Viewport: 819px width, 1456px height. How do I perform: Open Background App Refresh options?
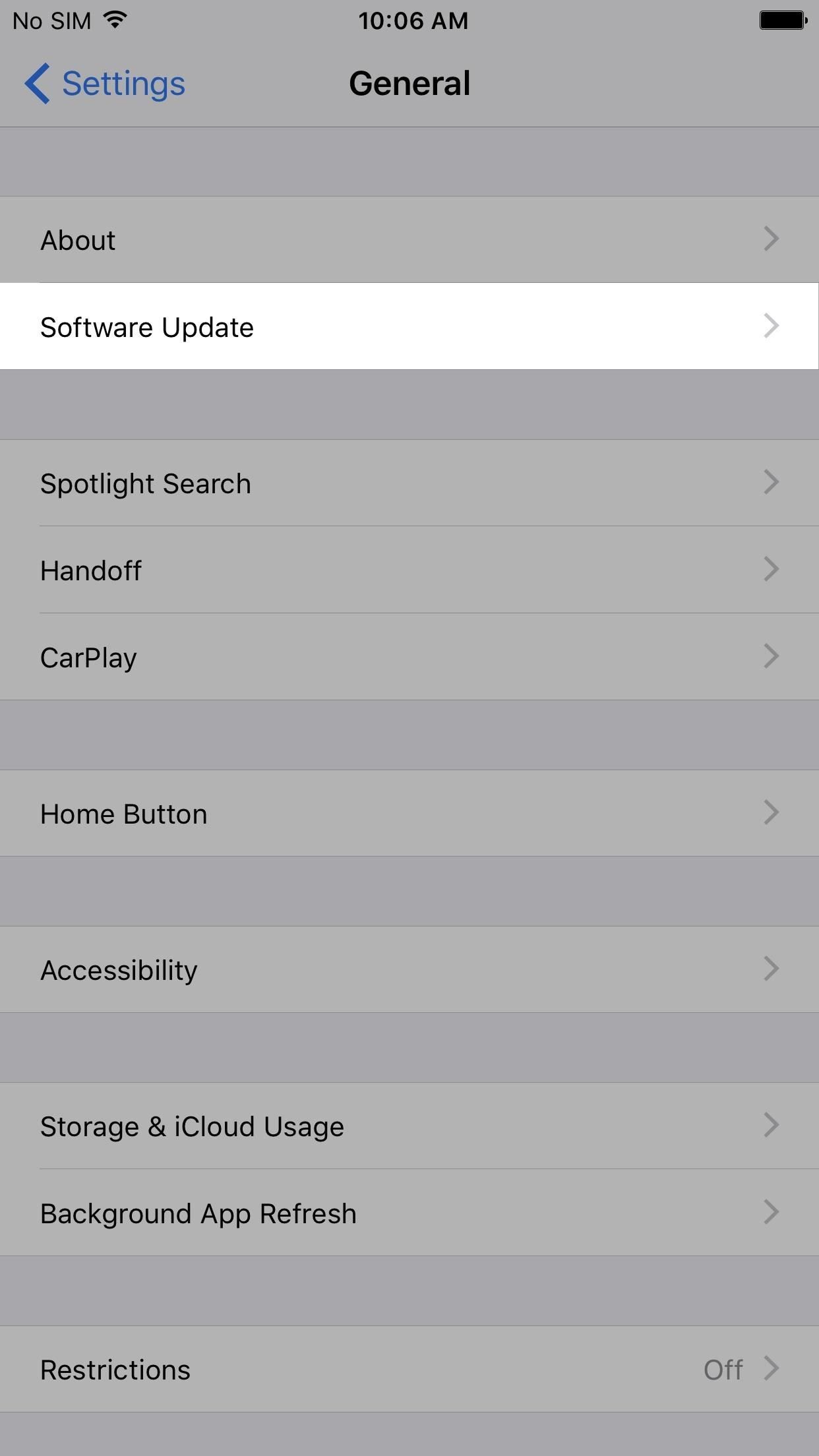point(409,1213)
